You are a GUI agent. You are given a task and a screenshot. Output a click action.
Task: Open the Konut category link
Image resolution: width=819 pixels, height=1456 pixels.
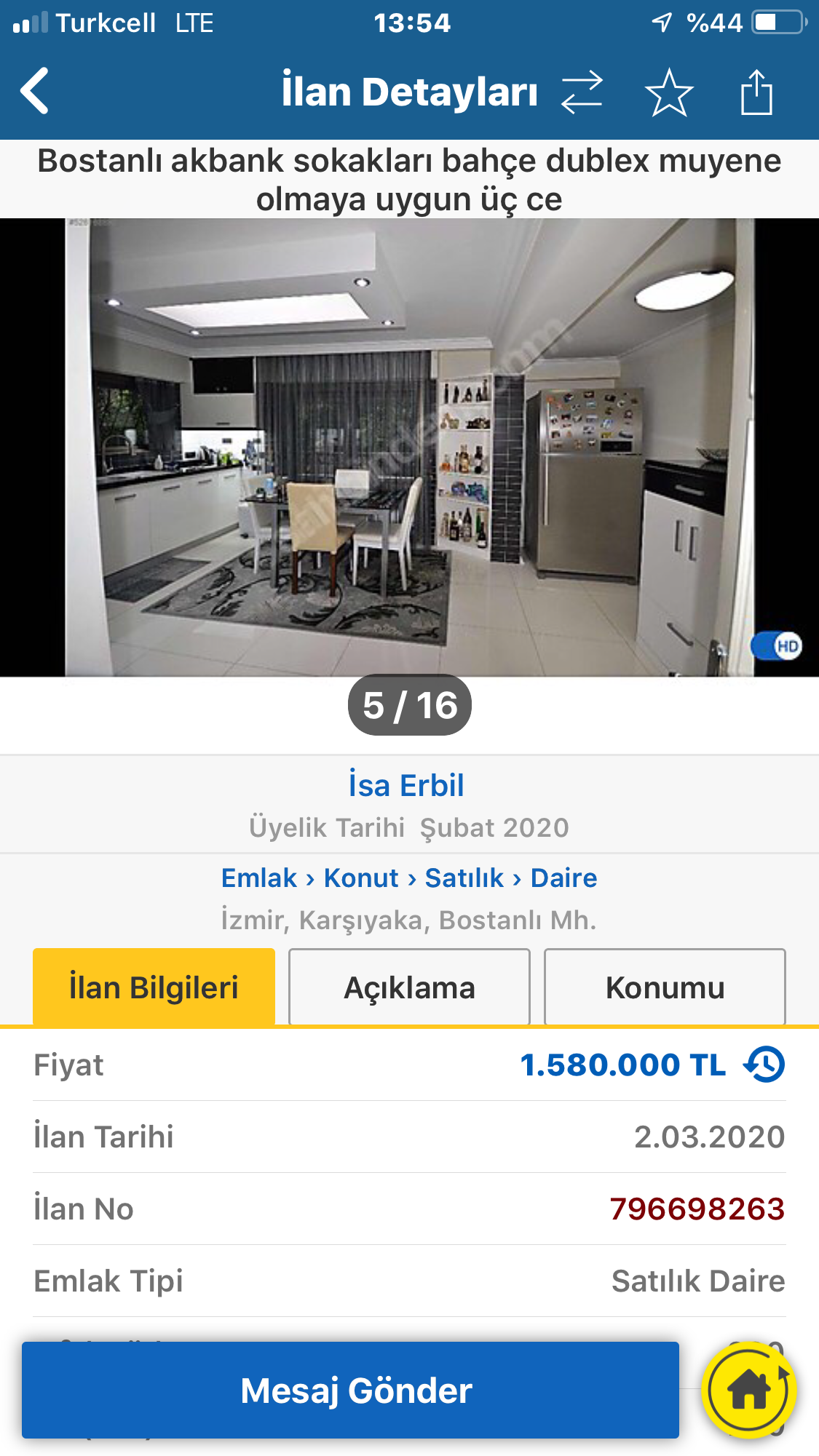click(x=361, y=878)
